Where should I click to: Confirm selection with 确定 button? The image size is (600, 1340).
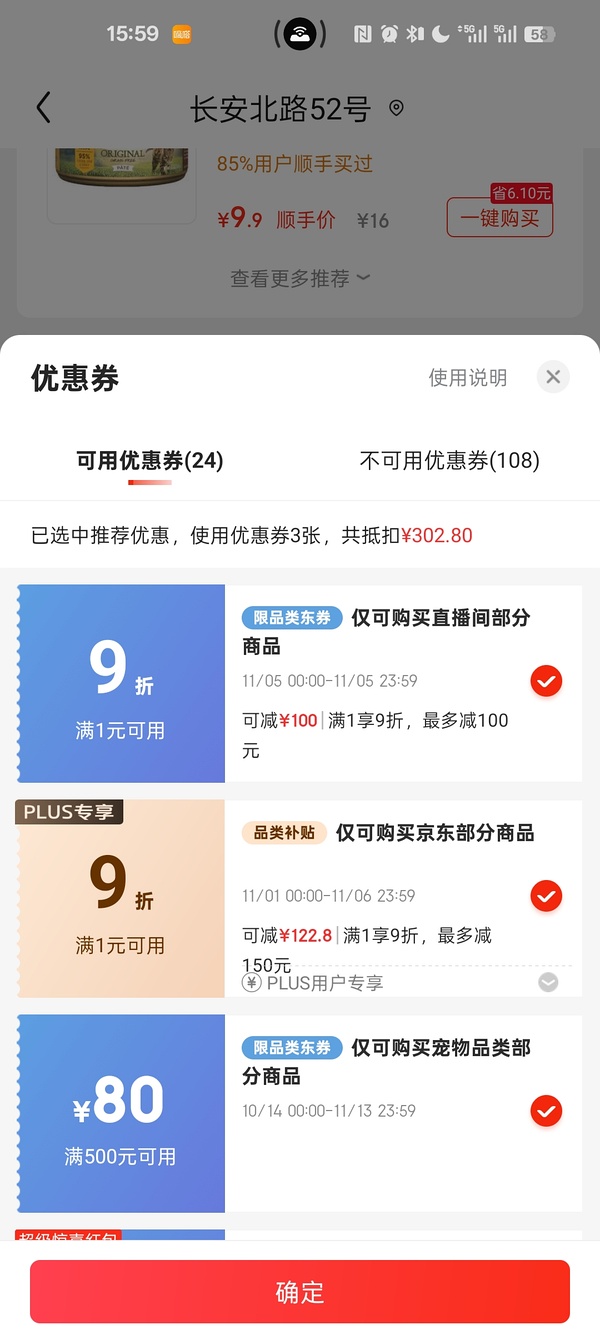click(300, 1292)
